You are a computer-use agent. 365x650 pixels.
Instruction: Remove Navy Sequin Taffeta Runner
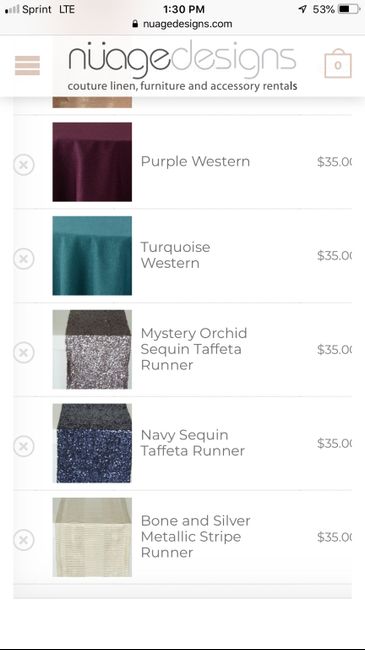point(24,446)
